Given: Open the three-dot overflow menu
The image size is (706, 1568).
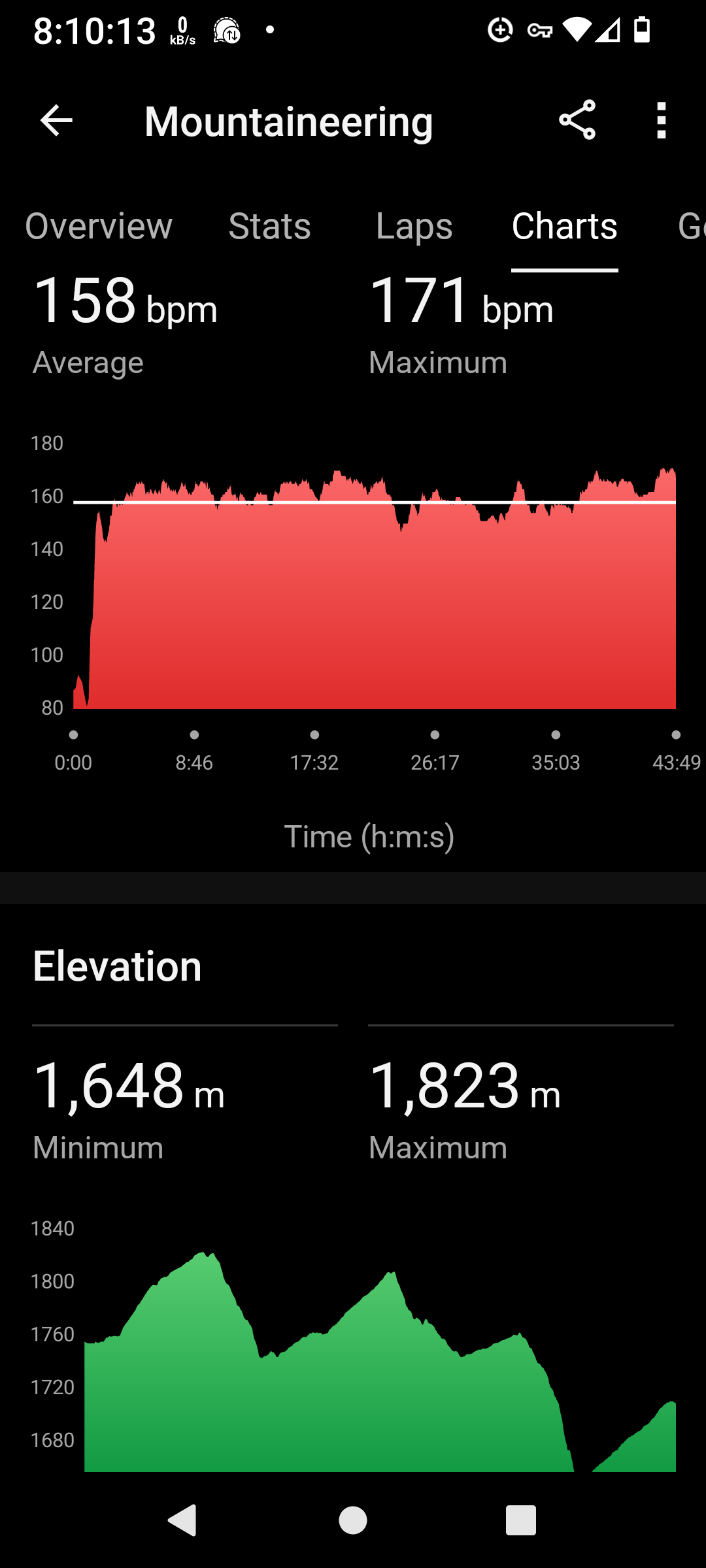Looking at the screenshot, I should (662, 121).
